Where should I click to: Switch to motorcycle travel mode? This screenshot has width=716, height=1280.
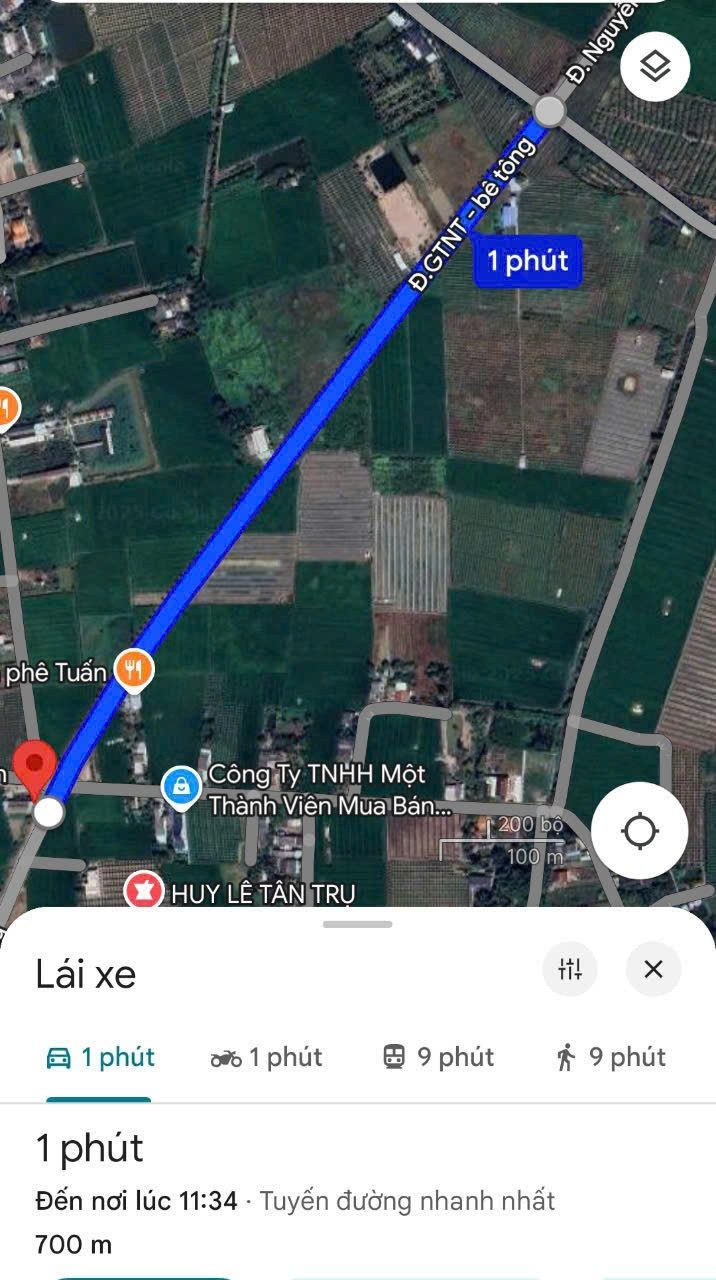pyautogui.click(x=266, y=1057)
